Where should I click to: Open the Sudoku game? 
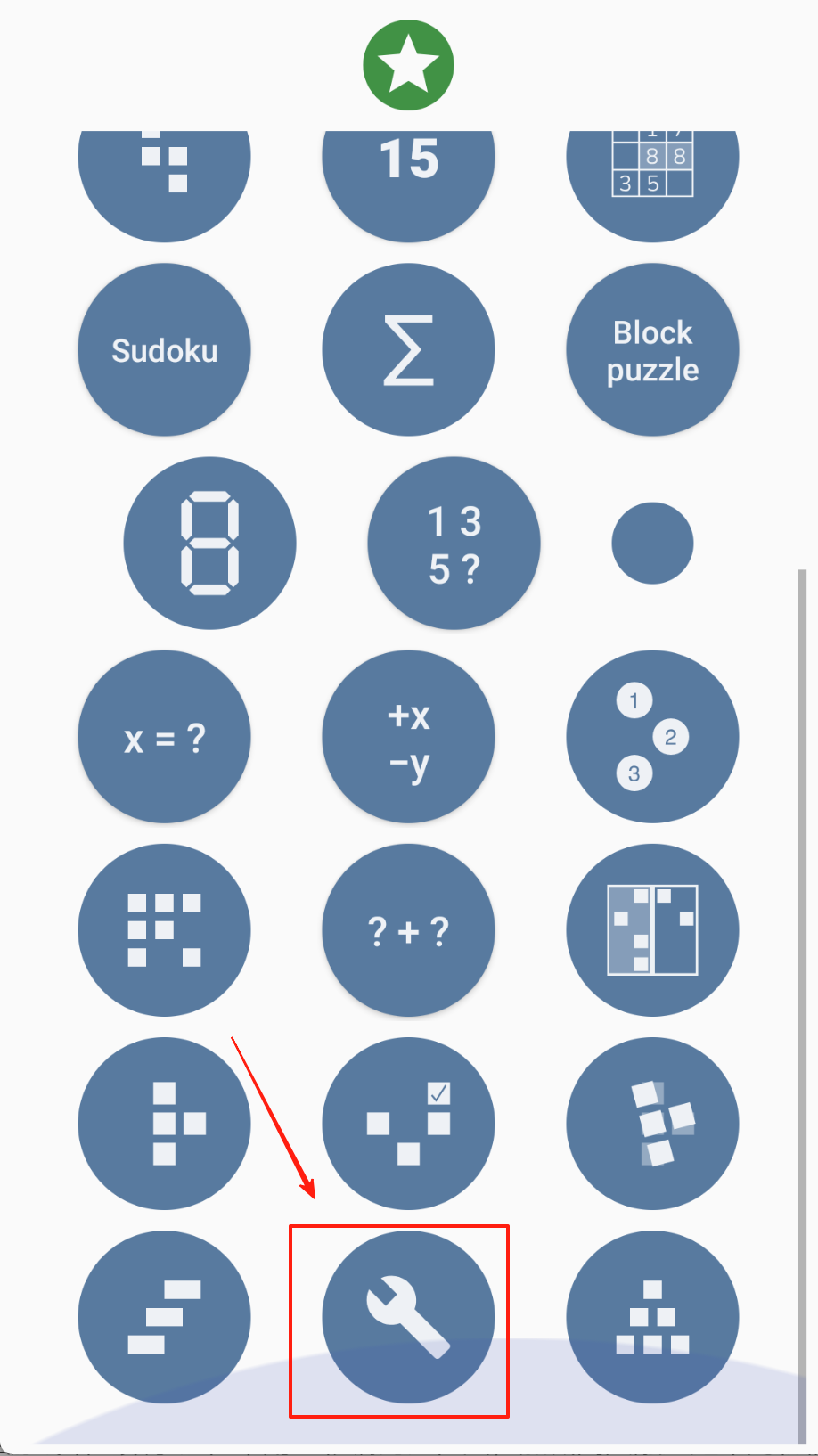point(164,349)
